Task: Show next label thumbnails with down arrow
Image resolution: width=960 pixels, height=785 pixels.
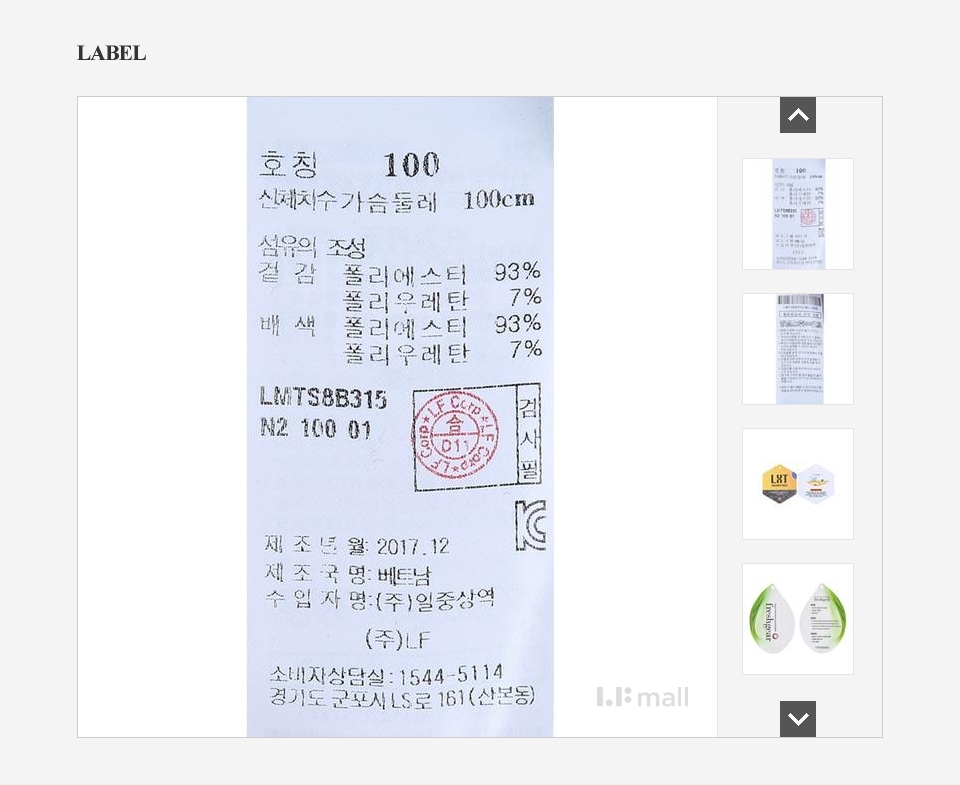Action: (798, 719)
